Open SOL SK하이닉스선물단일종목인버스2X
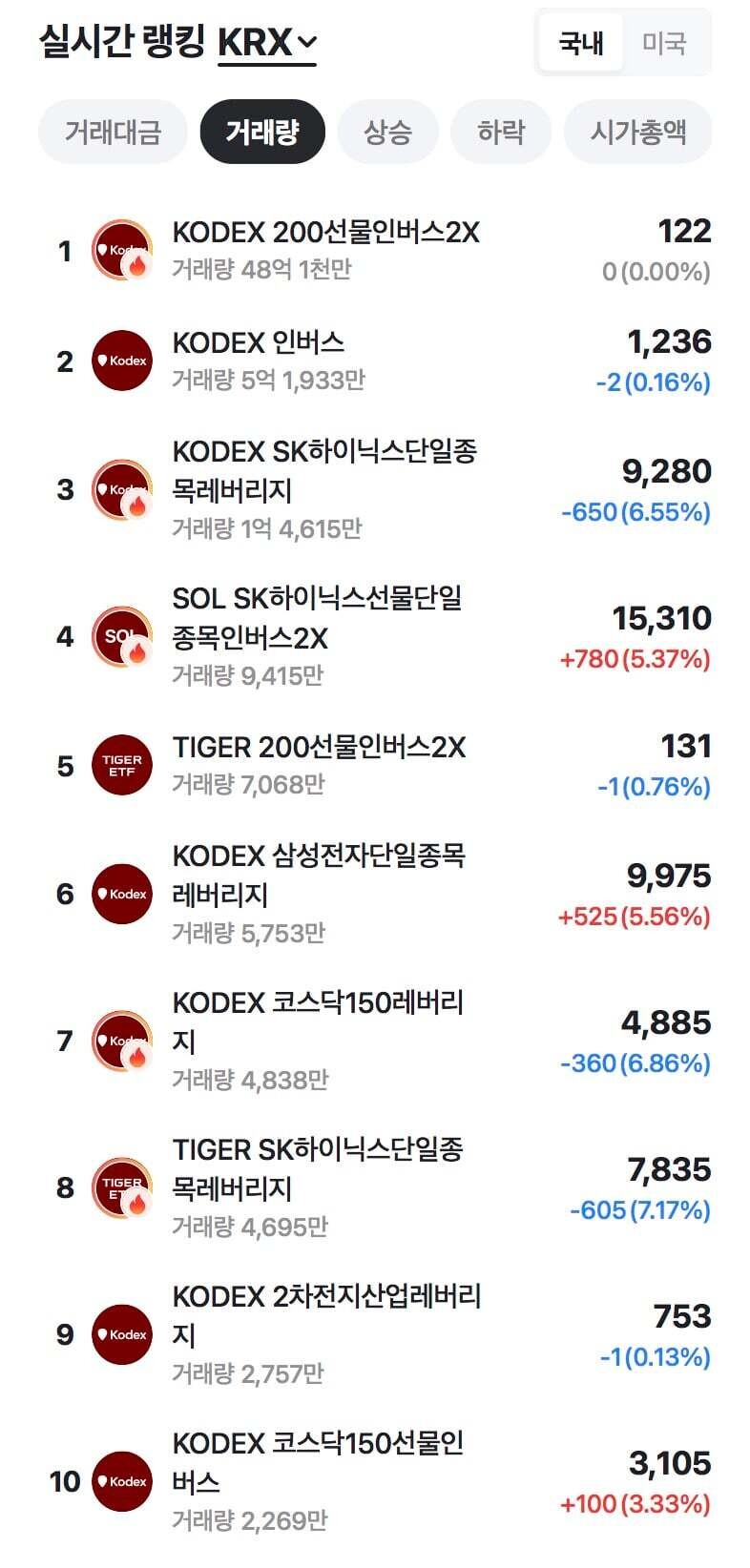The width and height of the screenshot is (750, 1568). tap(375, 637)
